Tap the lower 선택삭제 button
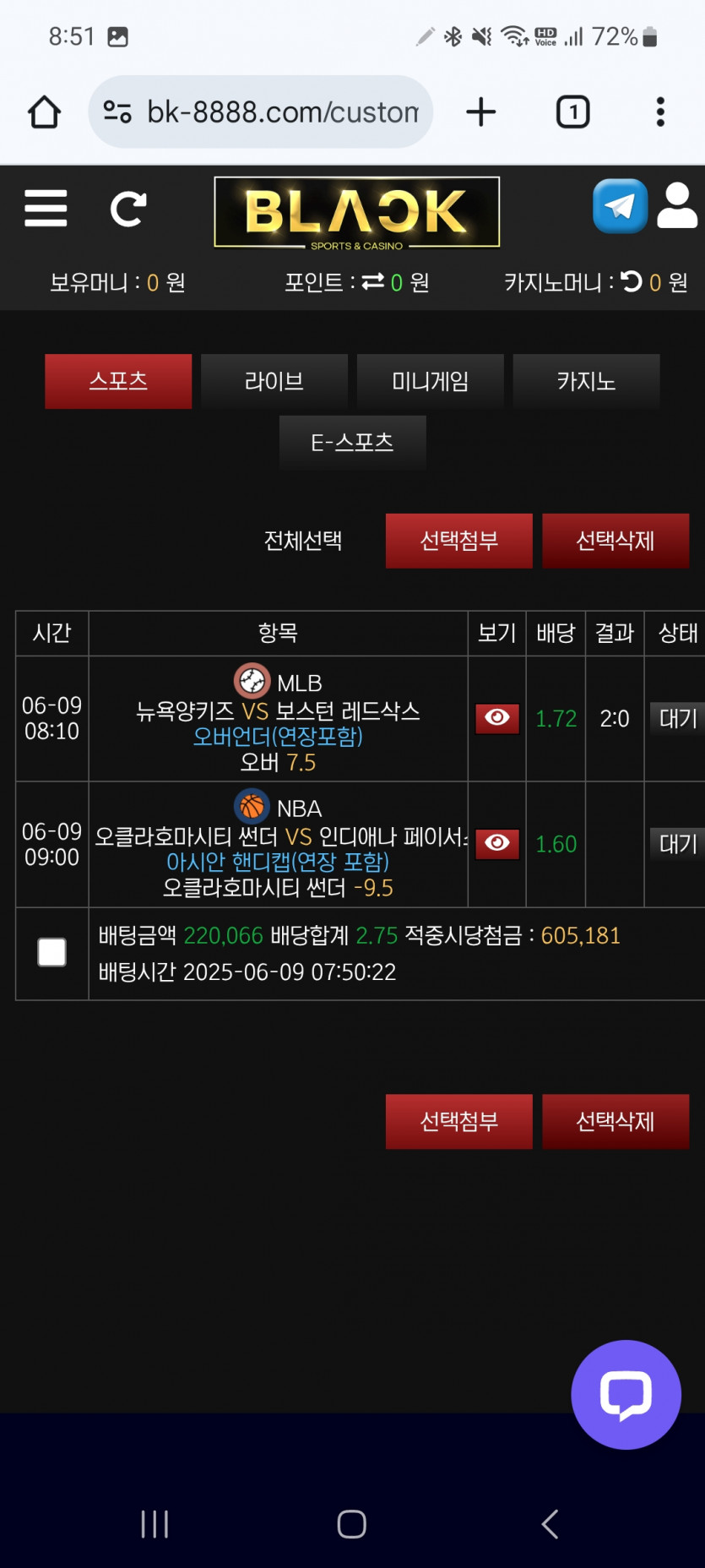 616,1121
